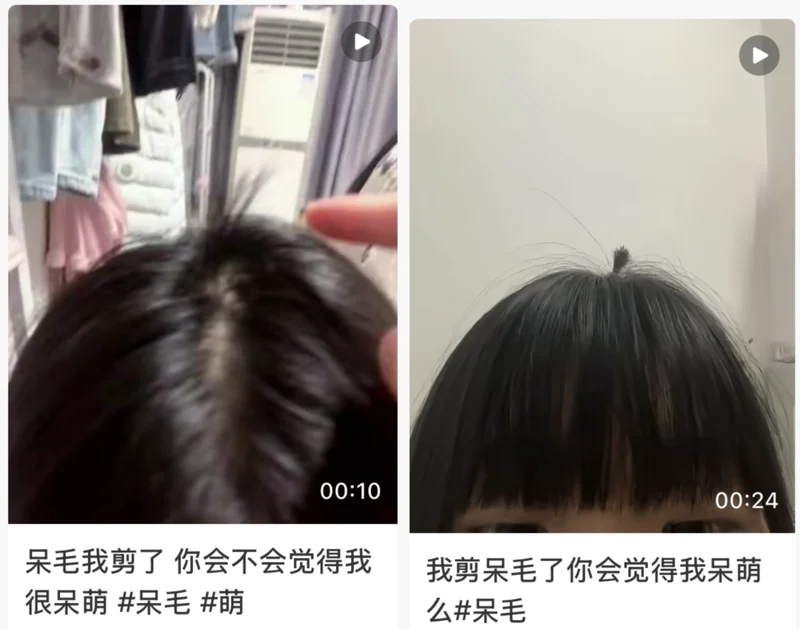This screenshot has height=629, width=800.
Task: Open the 00:10 video about 呆毛我剪了
Action: click(203, 264)
